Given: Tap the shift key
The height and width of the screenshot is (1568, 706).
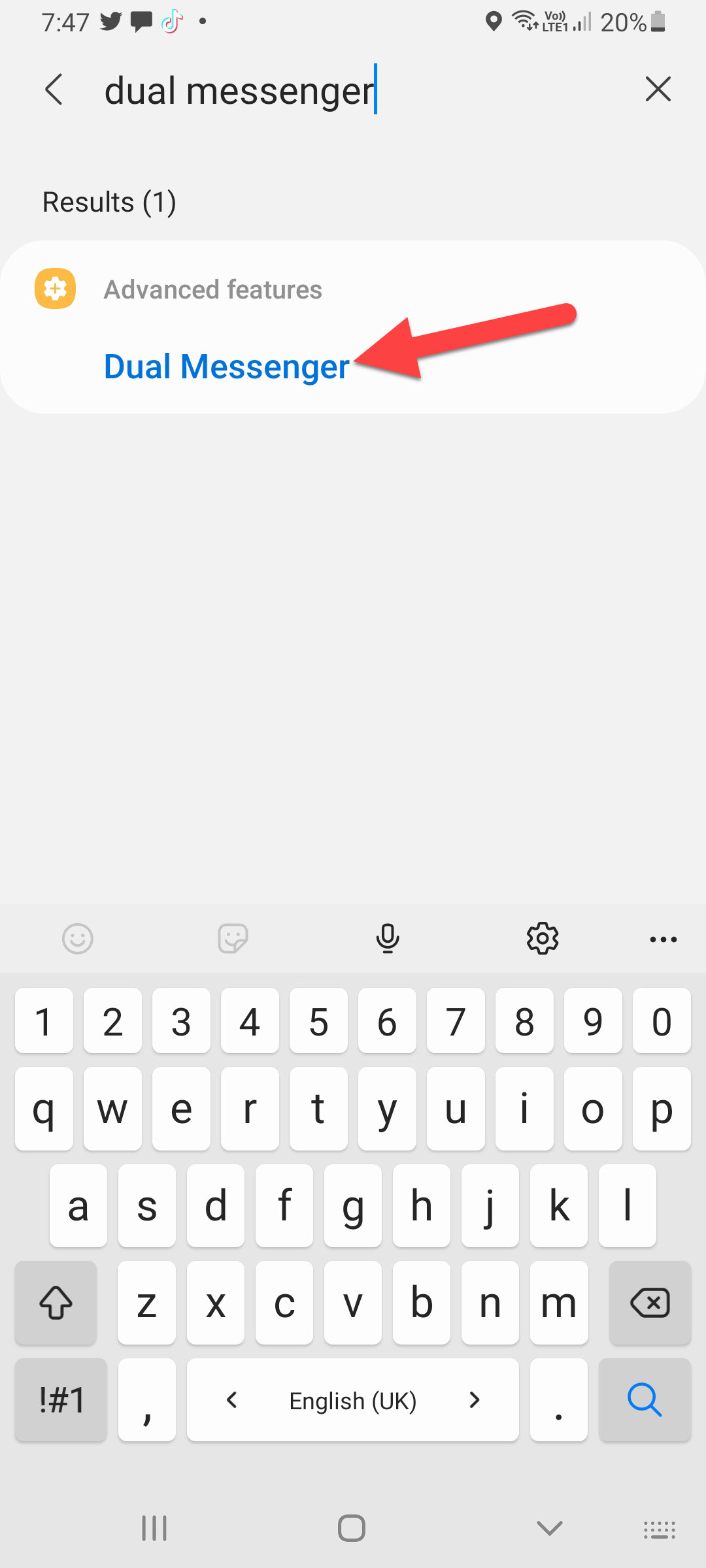Looking at the screenshot, I should (x=56, y=1303).
